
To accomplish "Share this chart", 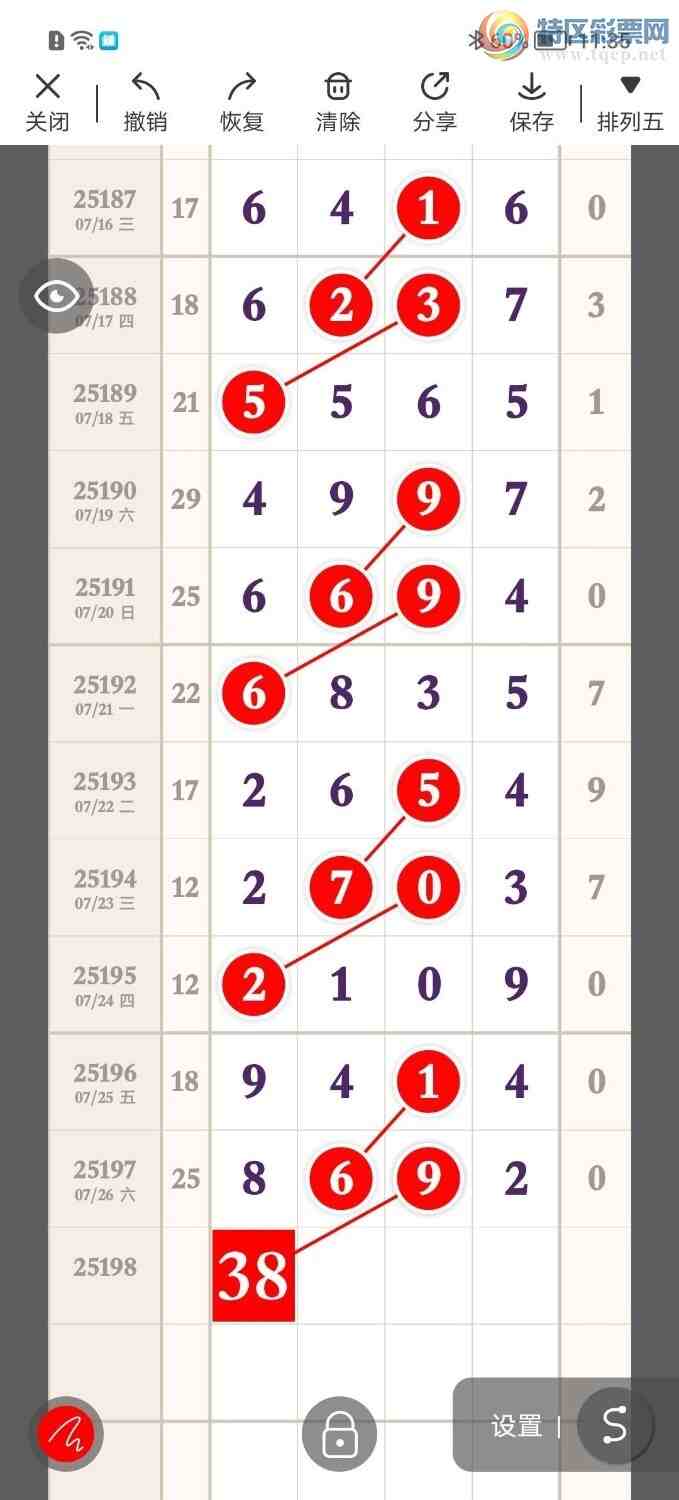I will [434, 103].
